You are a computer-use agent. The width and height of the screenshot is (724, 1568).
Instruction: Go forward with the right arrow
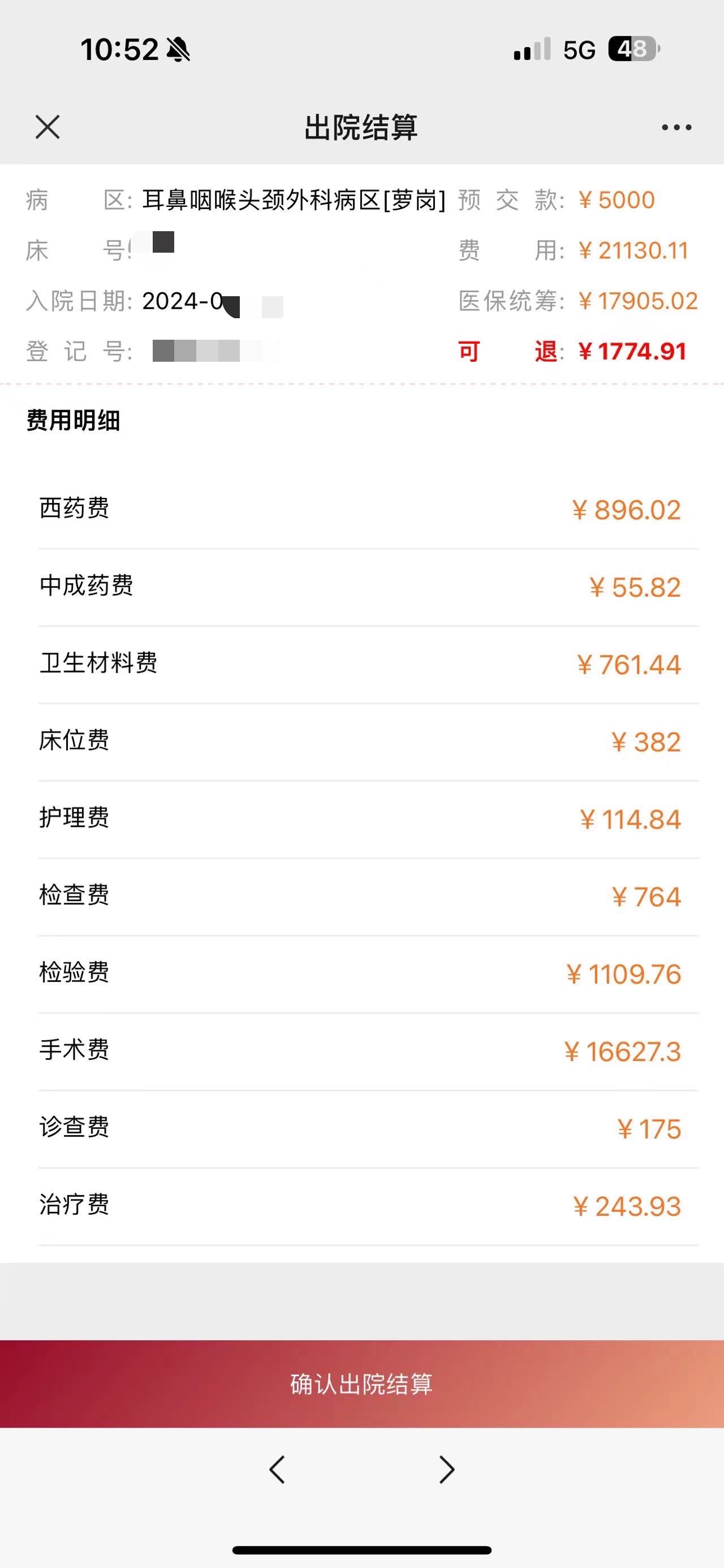446,1470
